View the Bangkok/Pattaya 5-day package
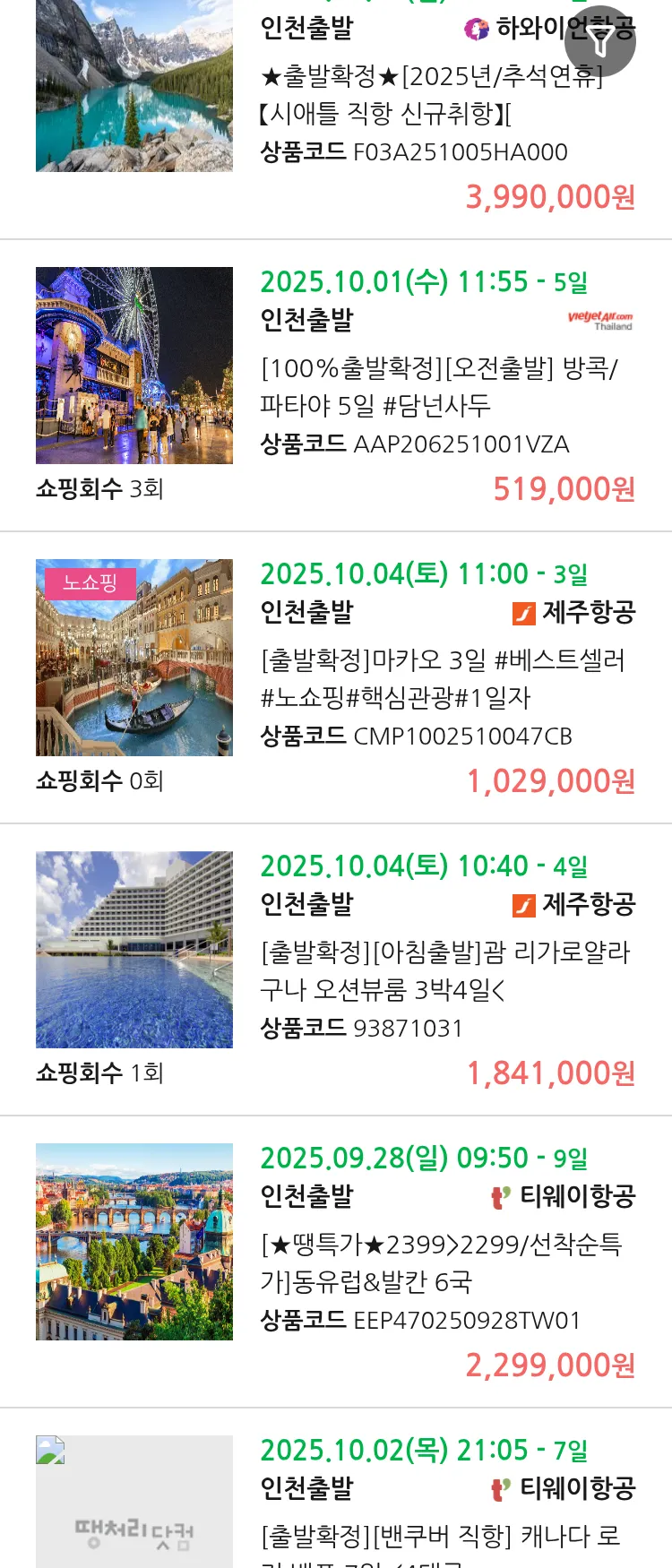Screen dimensions: 672x1568 (438, 386)
